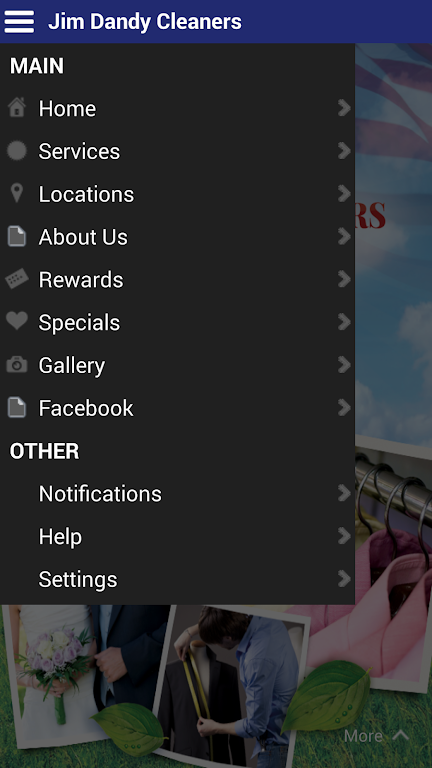Viewport: 432px width, 768px height.
Task: Open the Facebook page entry
Action: tap(177, 408)
